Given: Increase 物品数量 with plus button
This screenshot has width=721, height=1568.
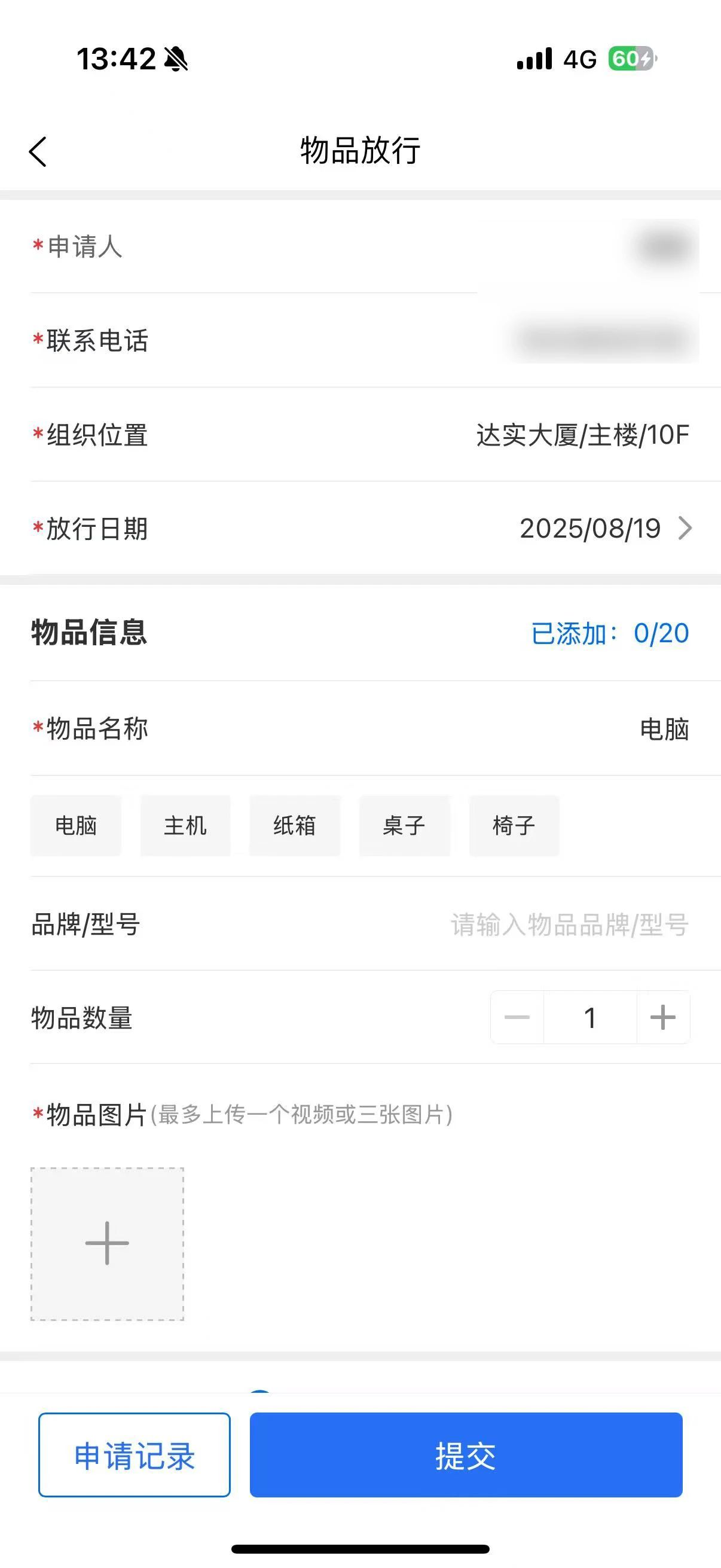Looking at the screenshot, I should point(663,1017).
